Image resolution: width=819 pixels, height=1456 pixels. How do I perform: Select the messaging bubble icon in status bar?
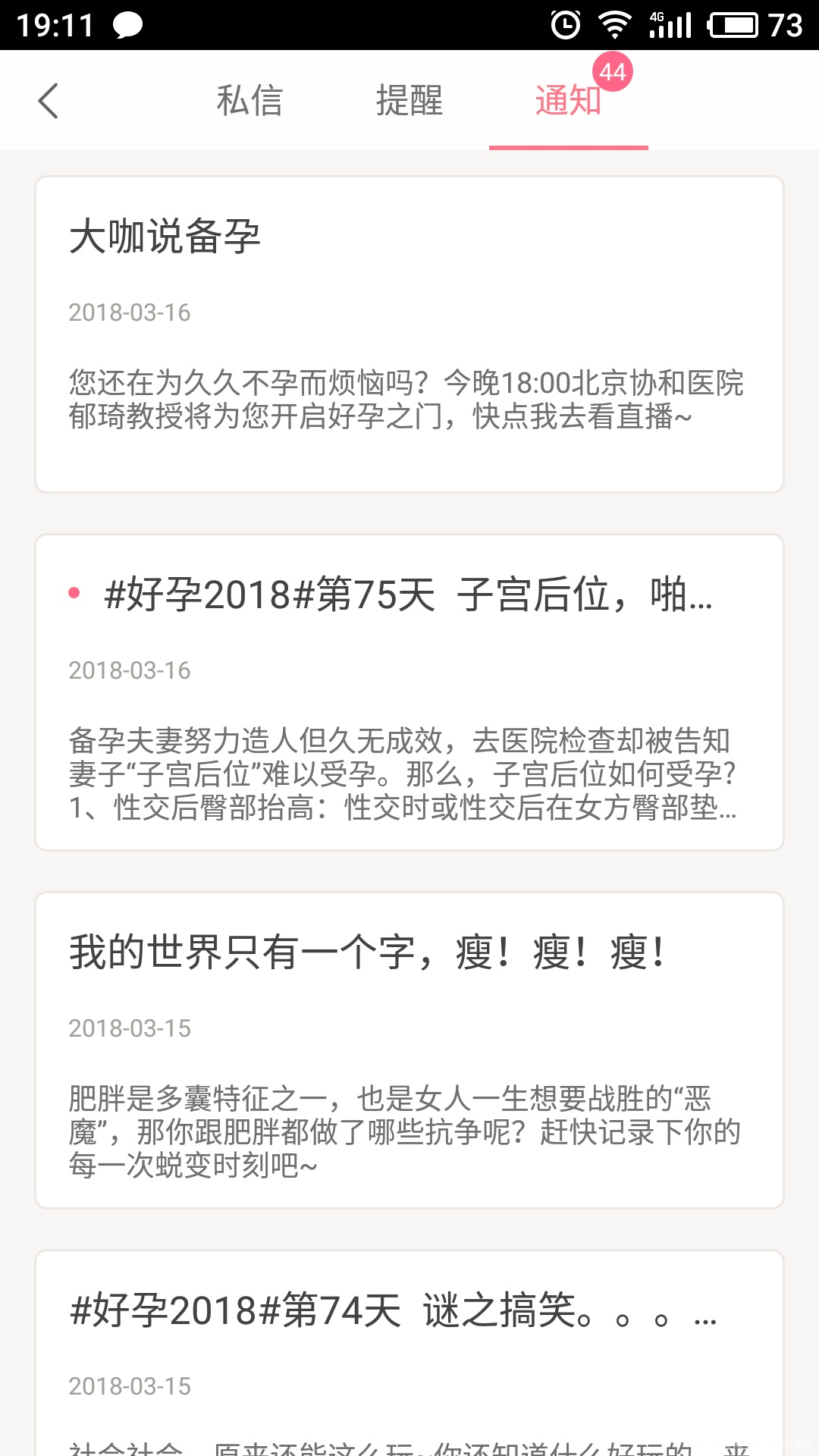(127, 23)
